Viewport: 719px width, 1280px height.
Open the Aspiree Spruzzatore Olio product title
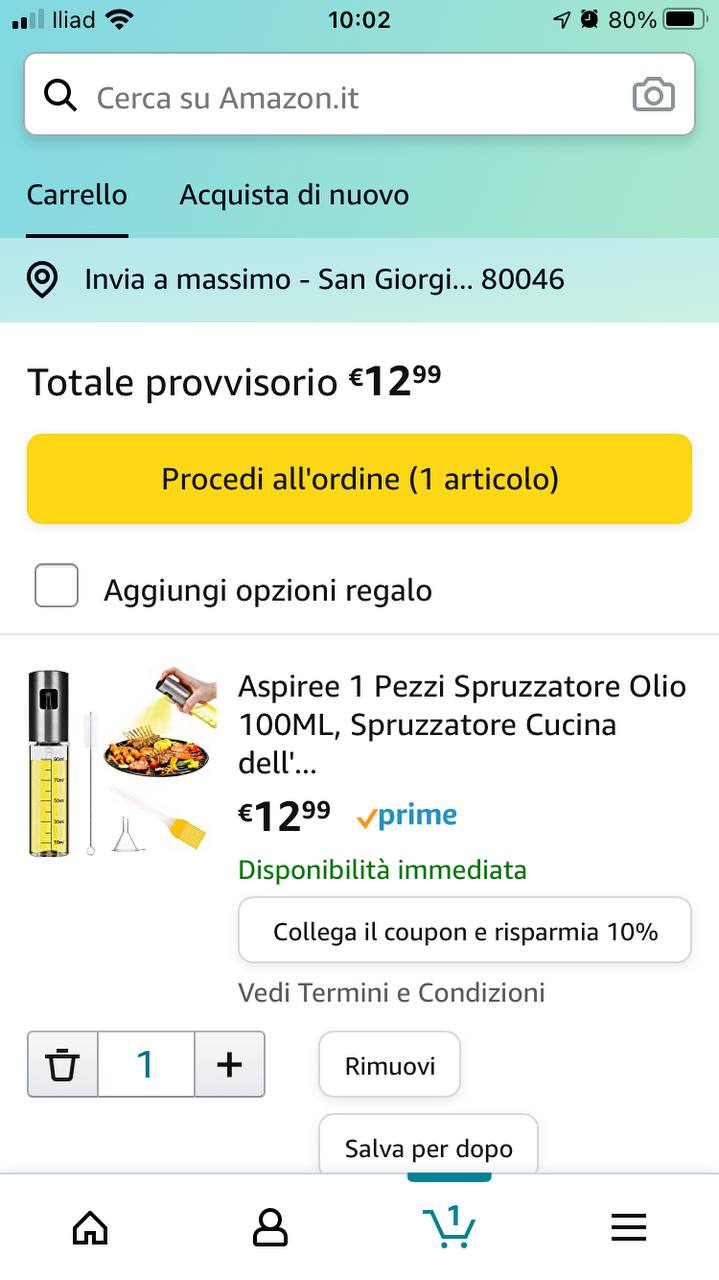pyautogui.click(x=461, y=725)
